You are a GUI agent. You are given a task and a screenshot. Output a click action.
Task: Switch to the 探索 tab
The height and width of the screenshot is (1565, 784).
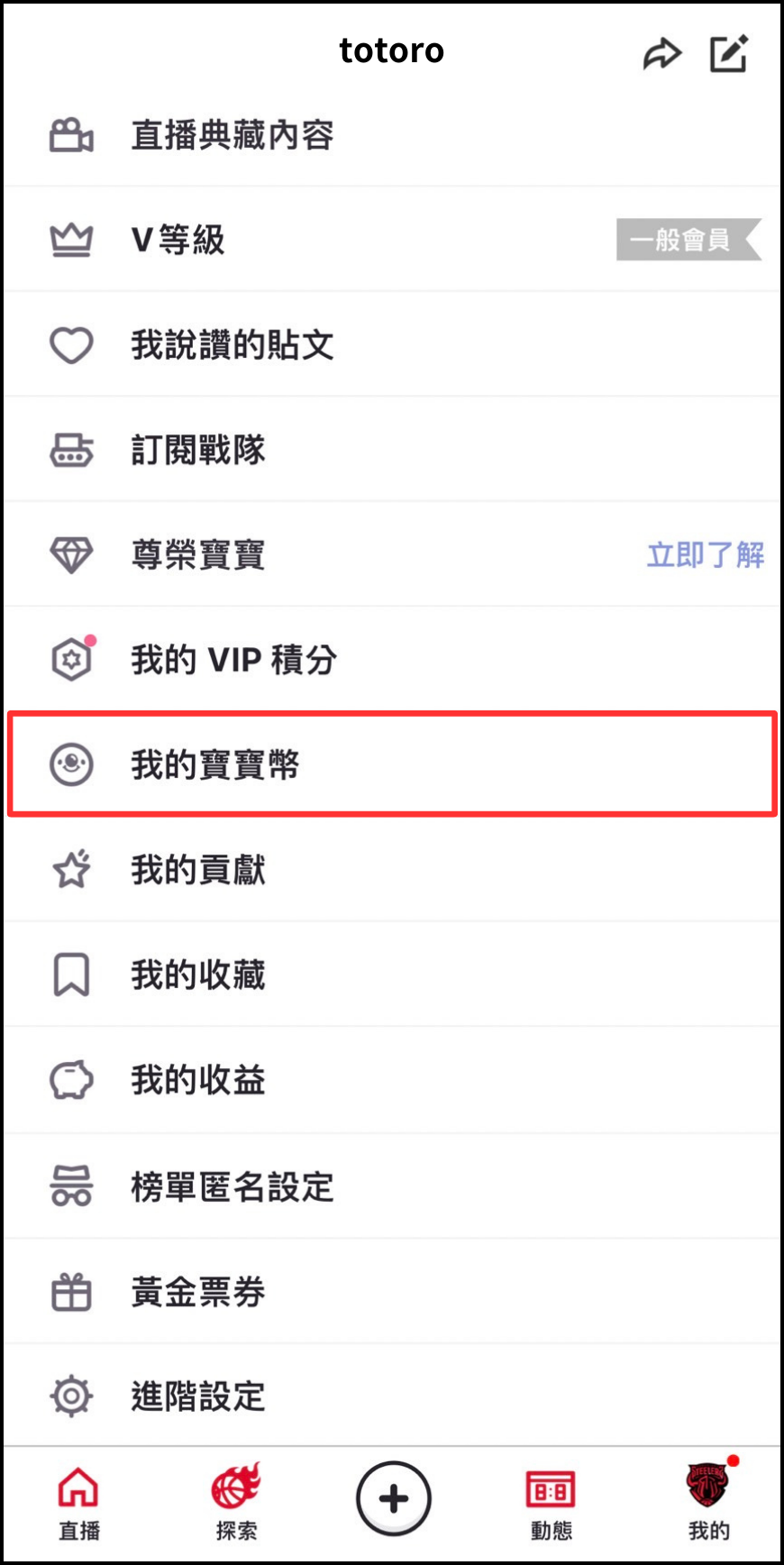coord(236,1503)
